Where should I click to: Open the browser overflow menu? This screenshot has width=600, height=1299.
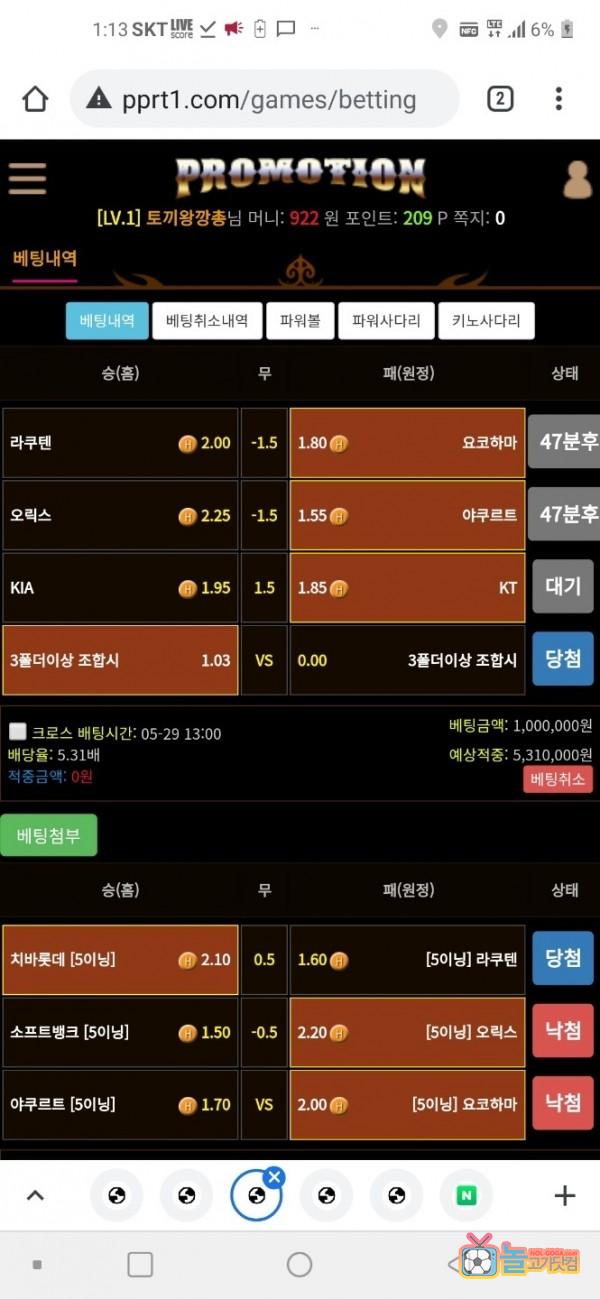coord(559,98)
